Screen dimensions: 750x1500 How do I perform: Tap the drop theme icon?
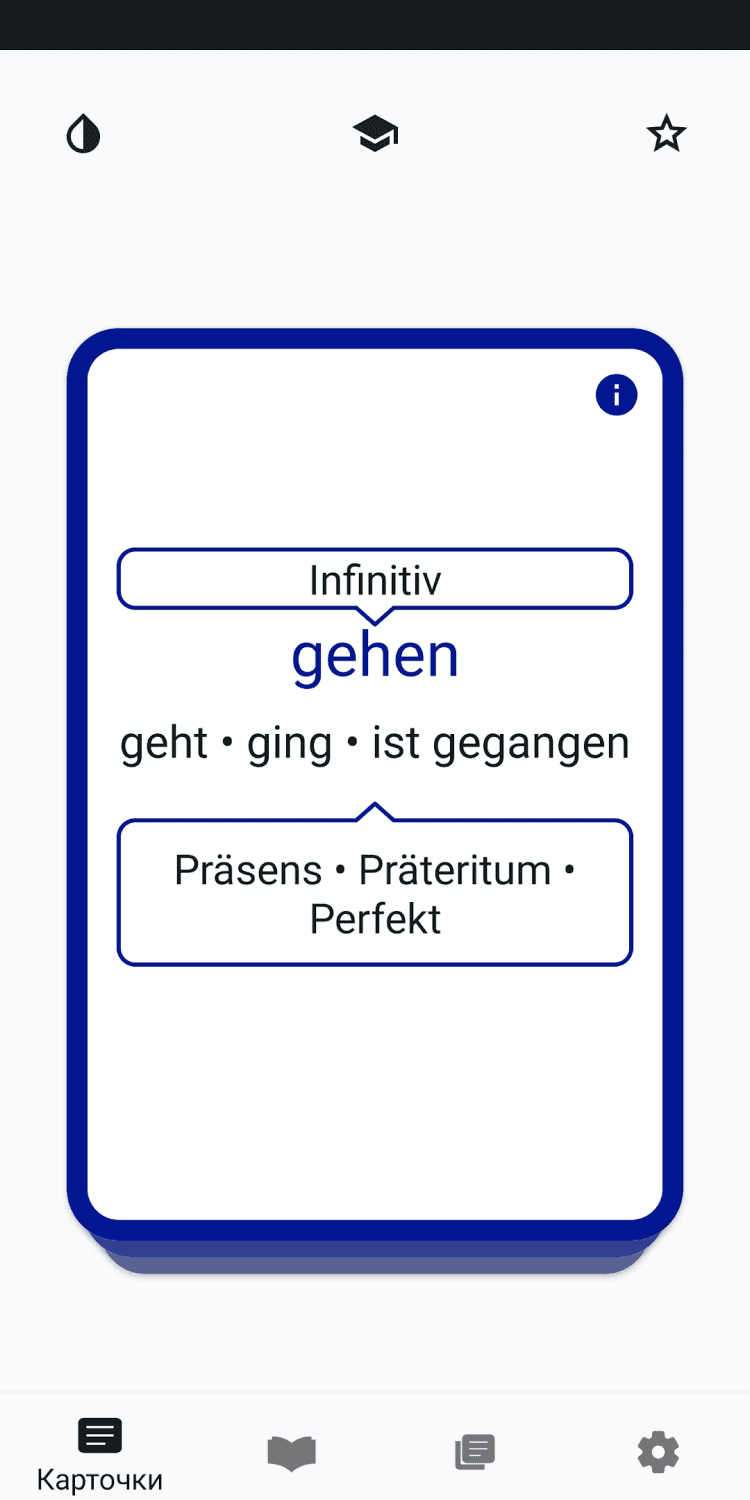[84, 134]
